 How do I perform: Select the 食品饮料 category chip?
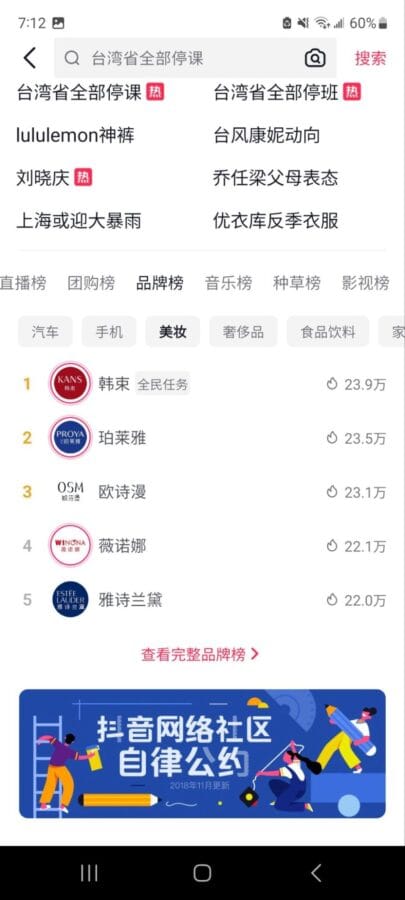(328, 332)
